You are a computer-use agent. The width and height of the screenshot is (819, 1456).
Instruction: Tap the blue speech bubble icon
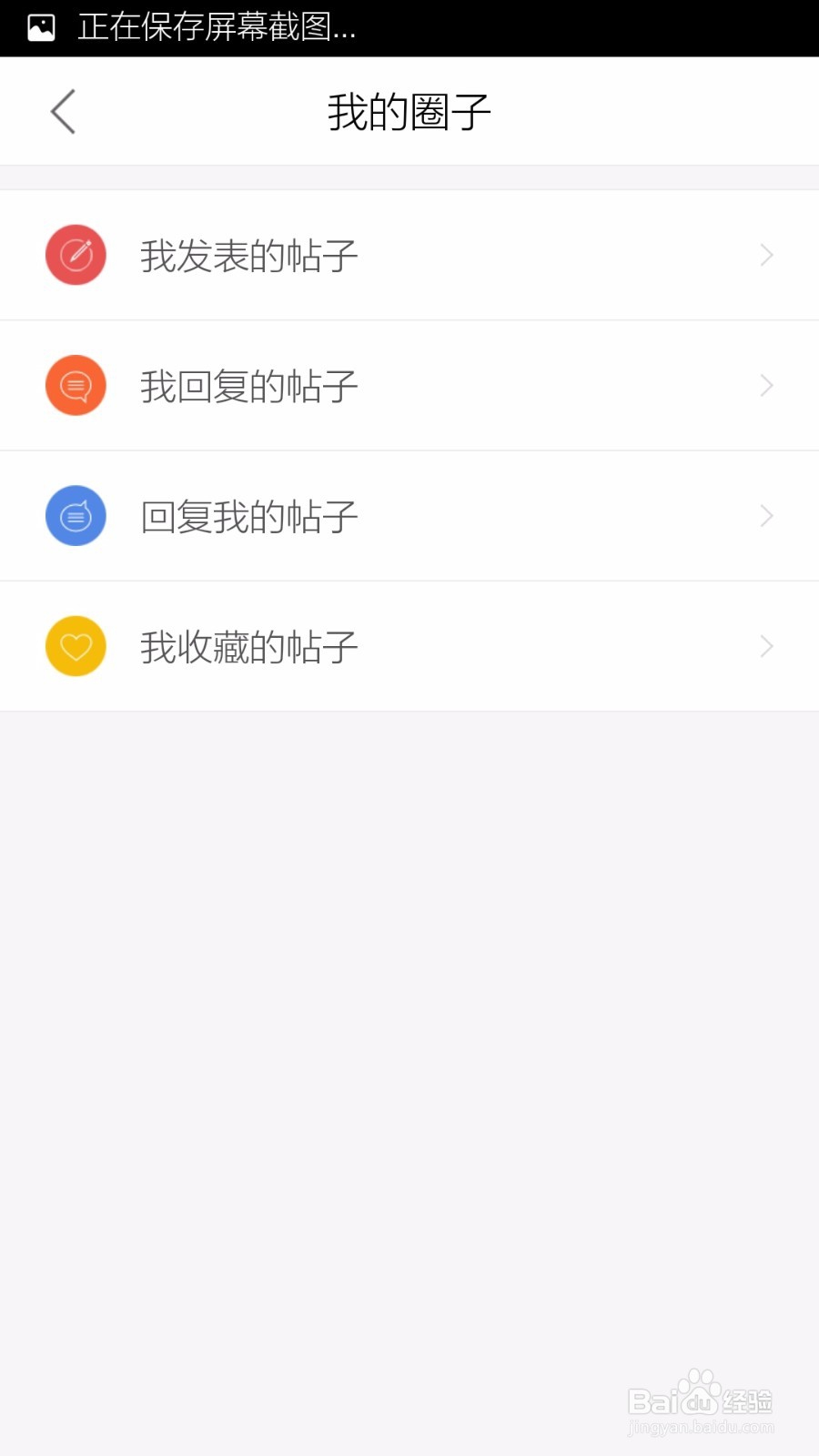pyautogui.click(x=76, y=515)
